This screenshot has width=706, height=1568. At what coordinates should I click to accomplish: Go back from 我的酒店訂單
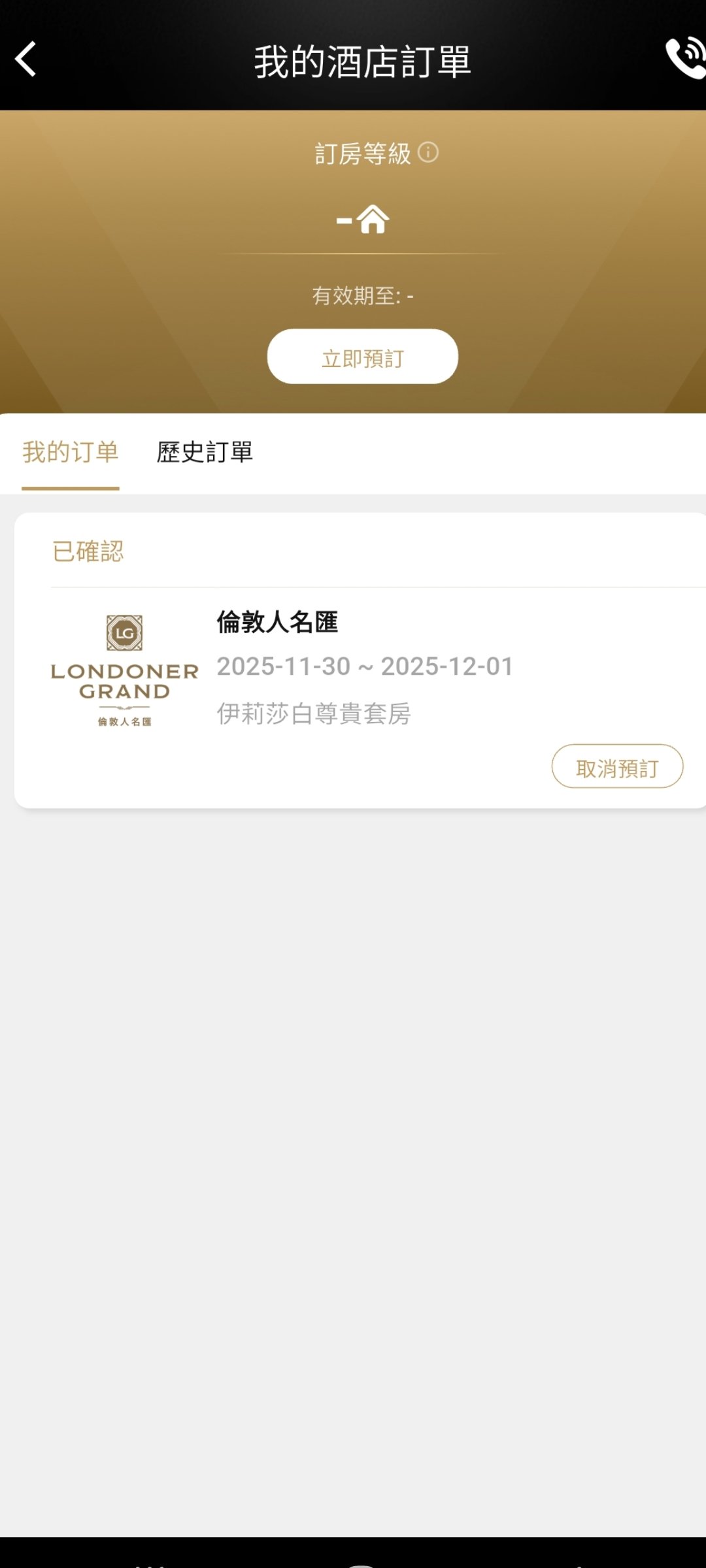coord(26,60)
